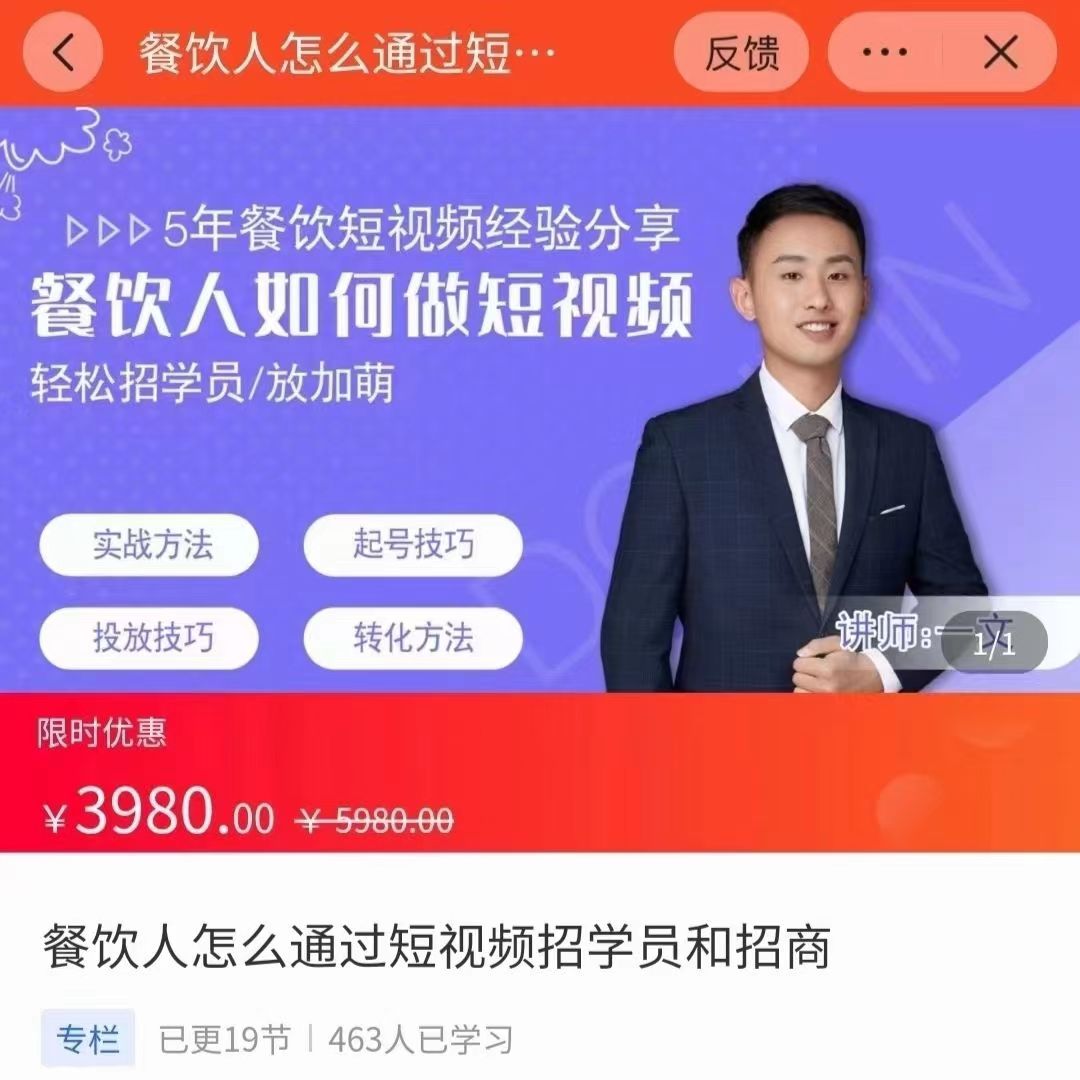Close the mini program with X
The width and height of the screenshot is (1080, 1080).
point(1000,53)
